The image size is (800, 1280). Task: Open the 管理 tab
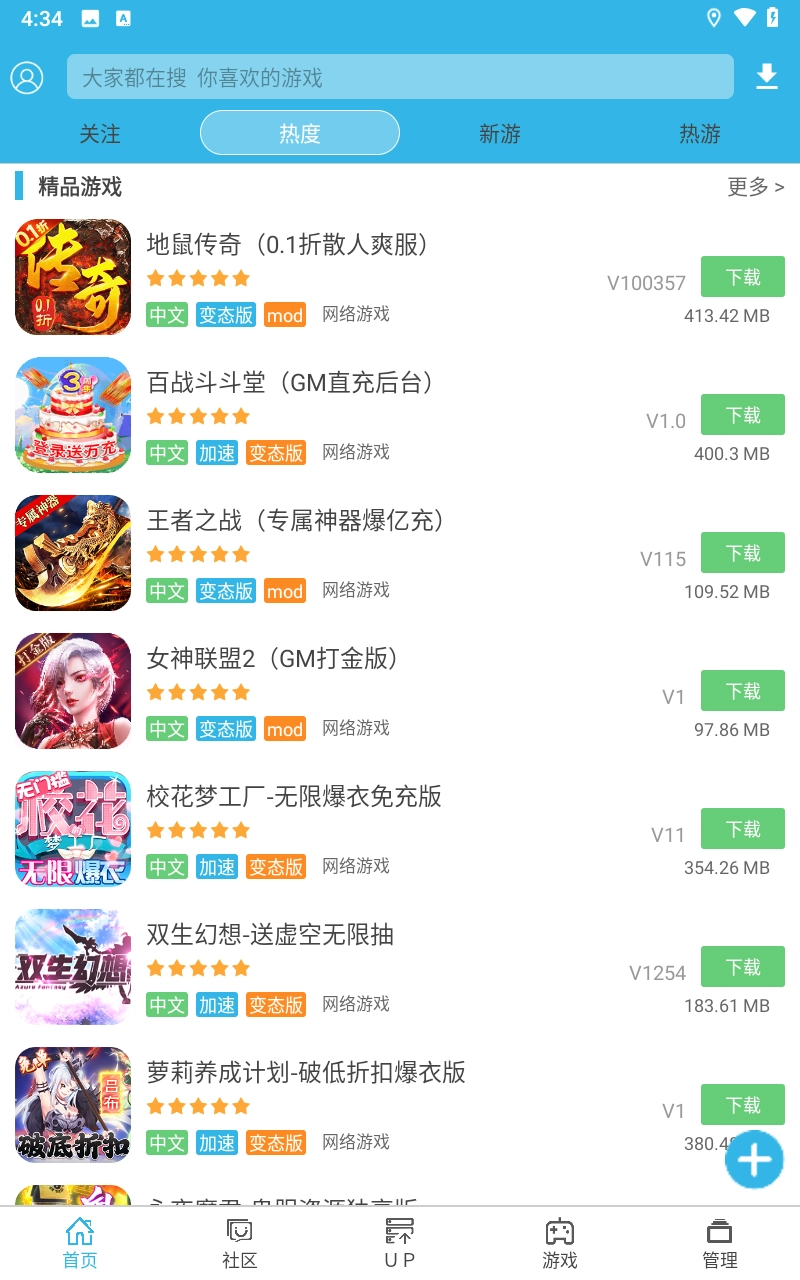tap(720, 1243)
